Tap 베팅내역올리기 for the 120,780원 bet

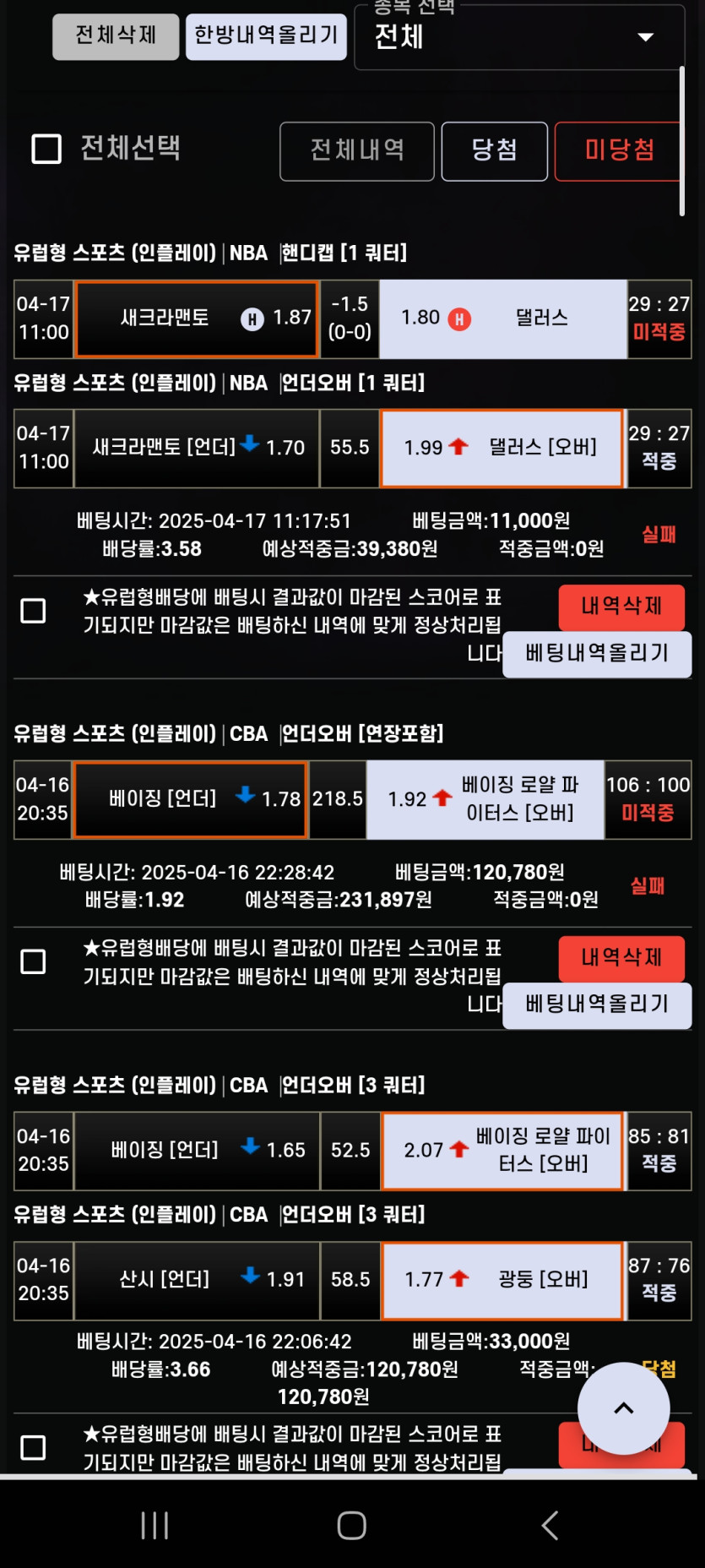pyautogui.click(x=597, y=1004)
